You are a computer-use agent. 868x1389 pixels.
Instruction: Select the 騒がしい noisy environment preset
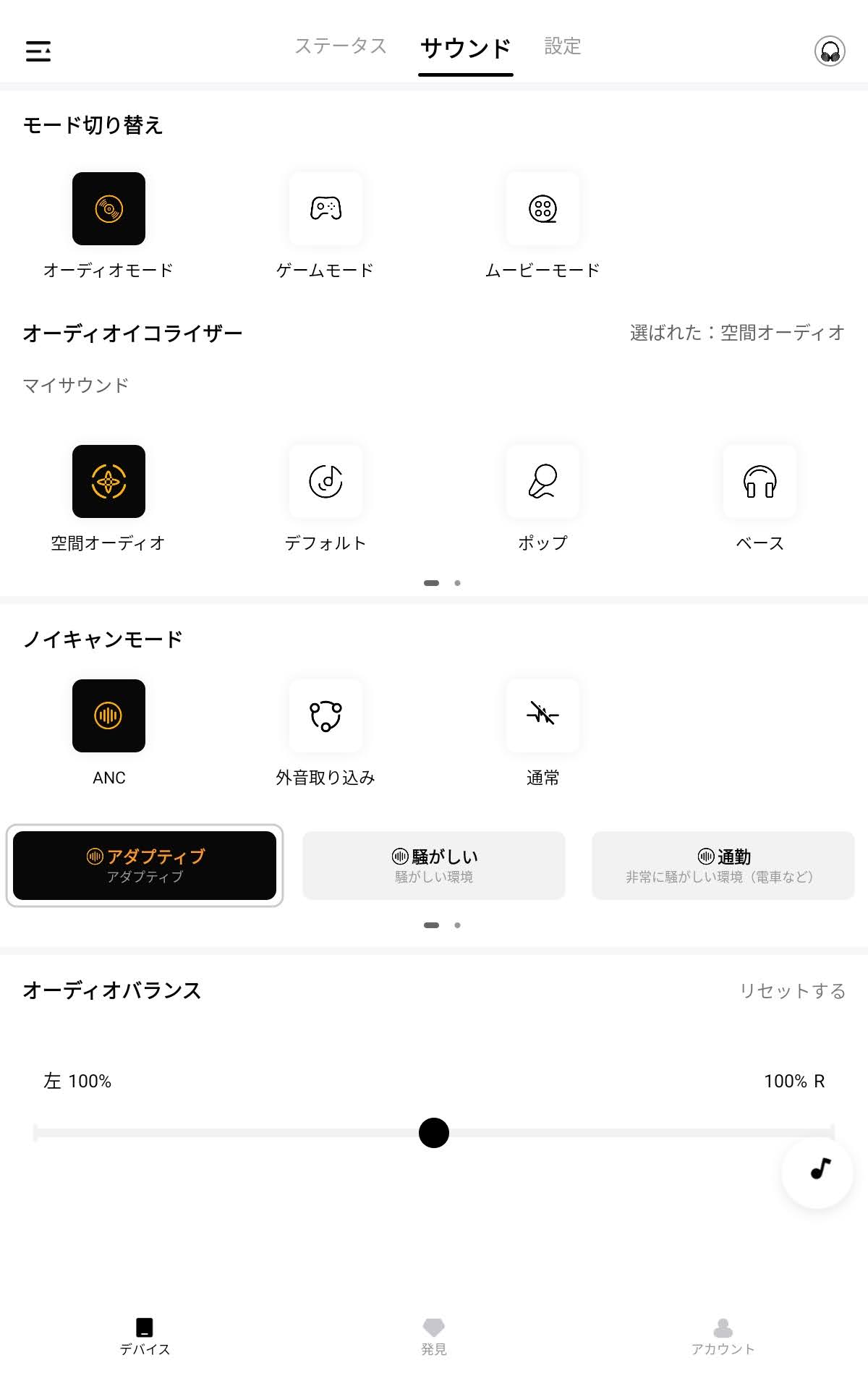click(433, 865)
